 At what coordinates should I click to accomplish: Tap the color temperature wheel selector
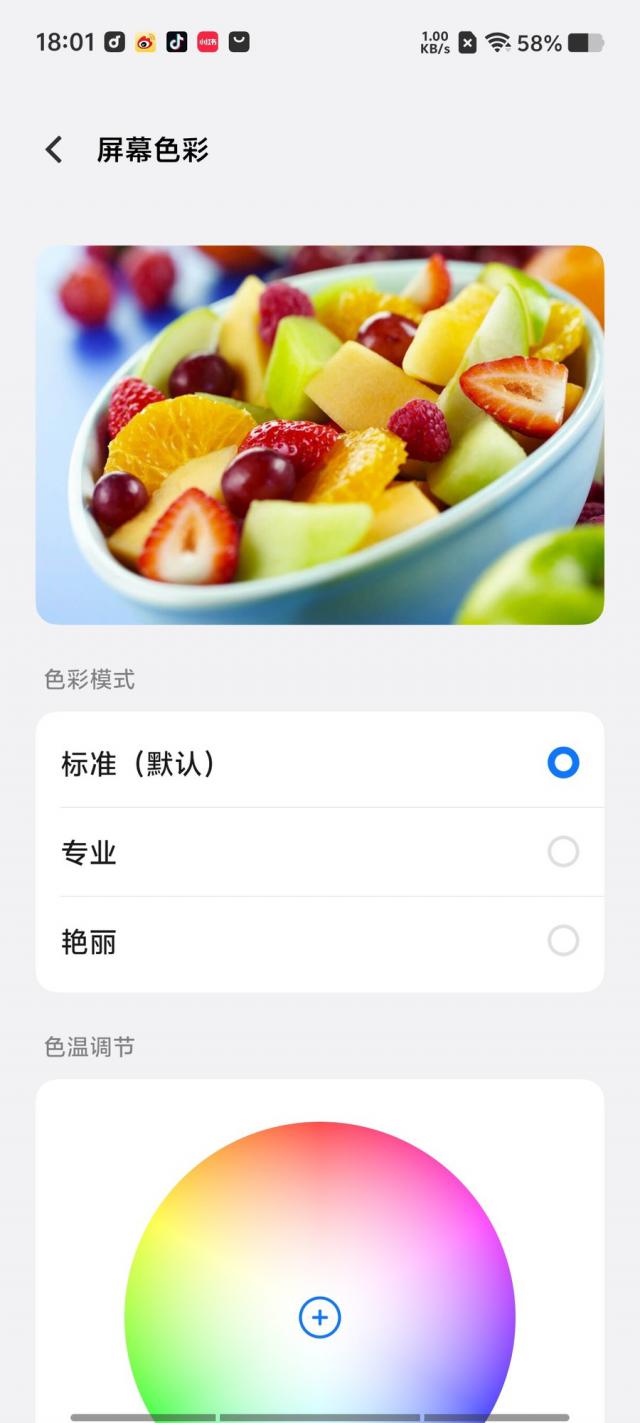pyautogui.click(x=320, y=1317)
